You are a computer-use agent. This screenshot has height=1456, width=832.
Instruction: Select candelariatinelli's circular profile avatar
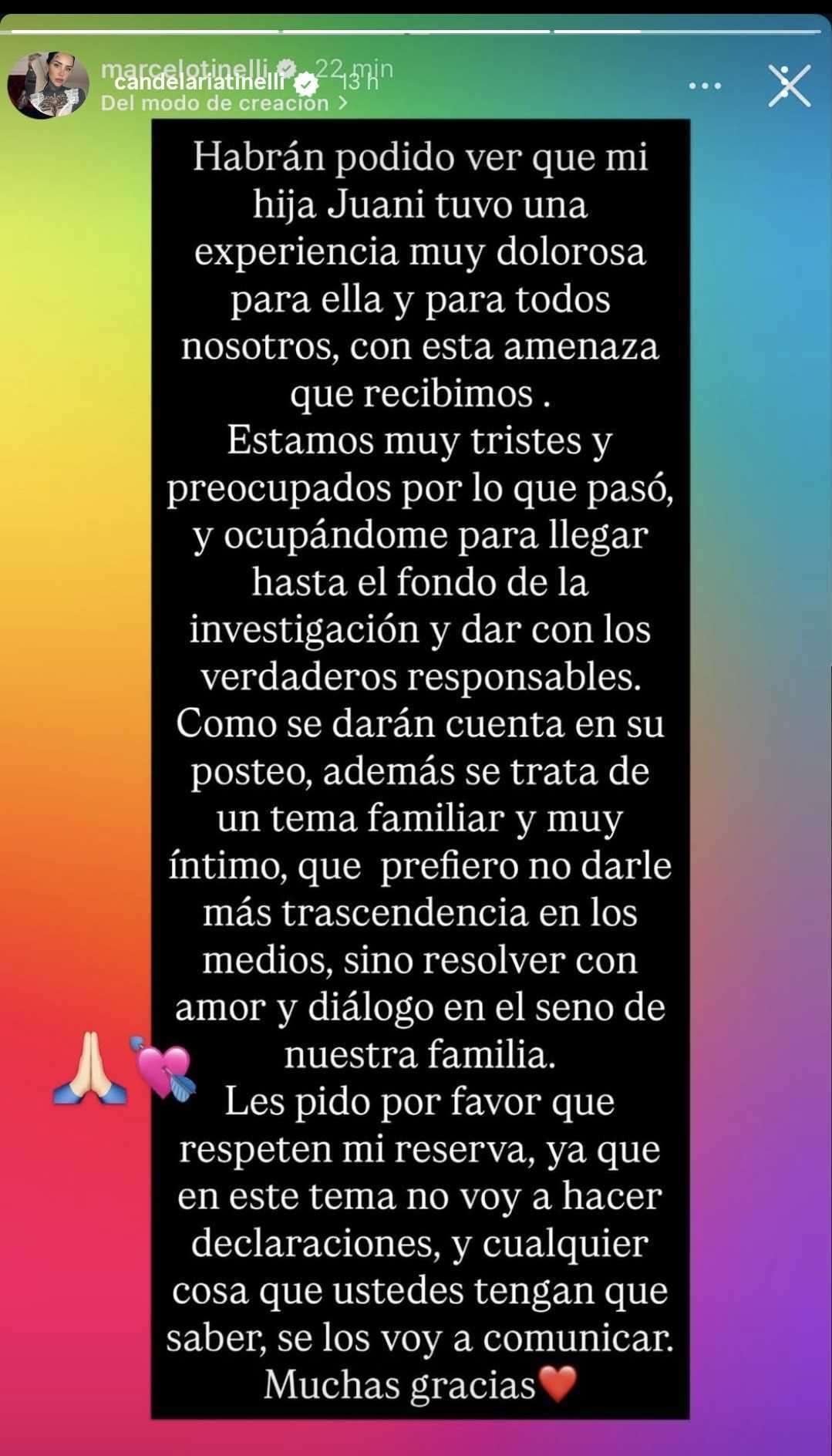49,85
